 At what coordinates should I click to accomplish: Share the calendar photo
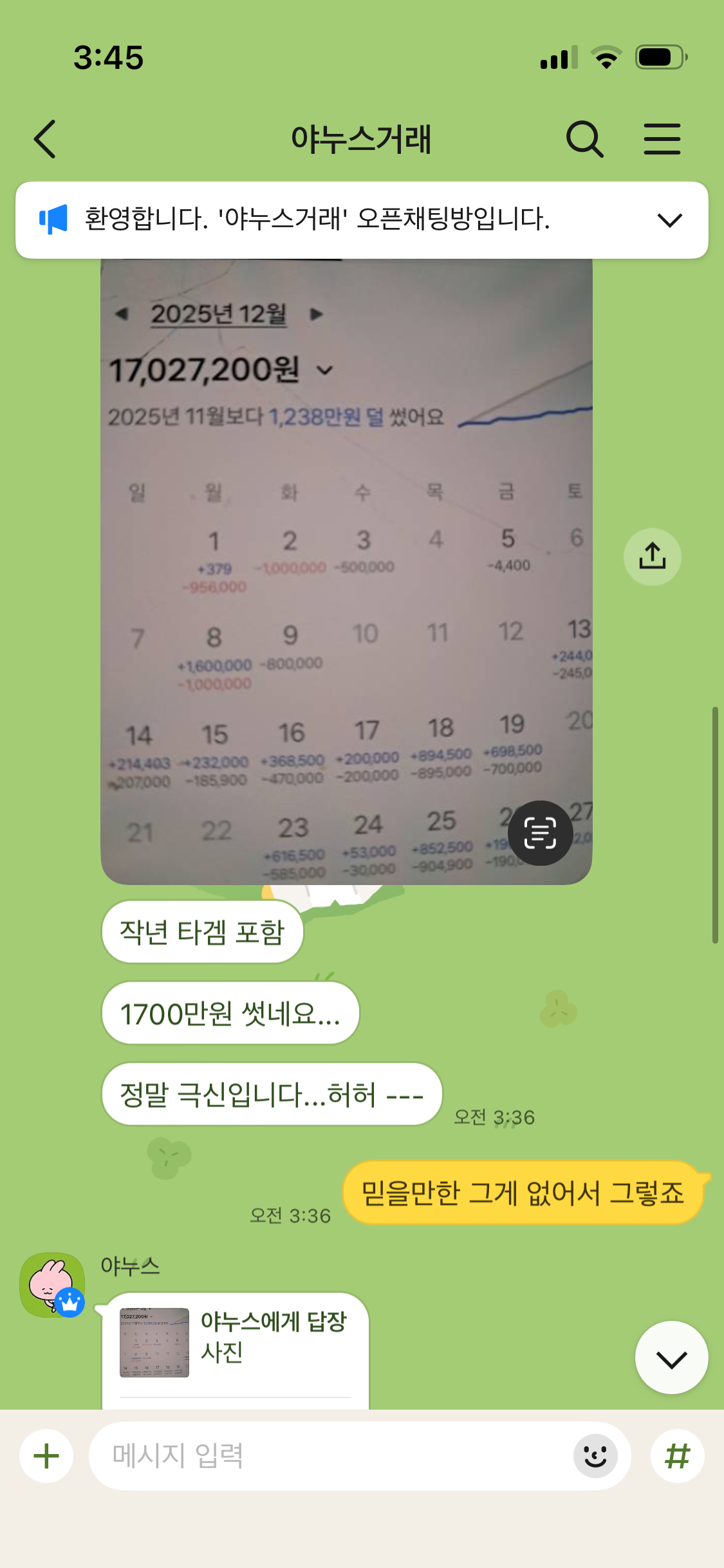(x=652, y=557)
